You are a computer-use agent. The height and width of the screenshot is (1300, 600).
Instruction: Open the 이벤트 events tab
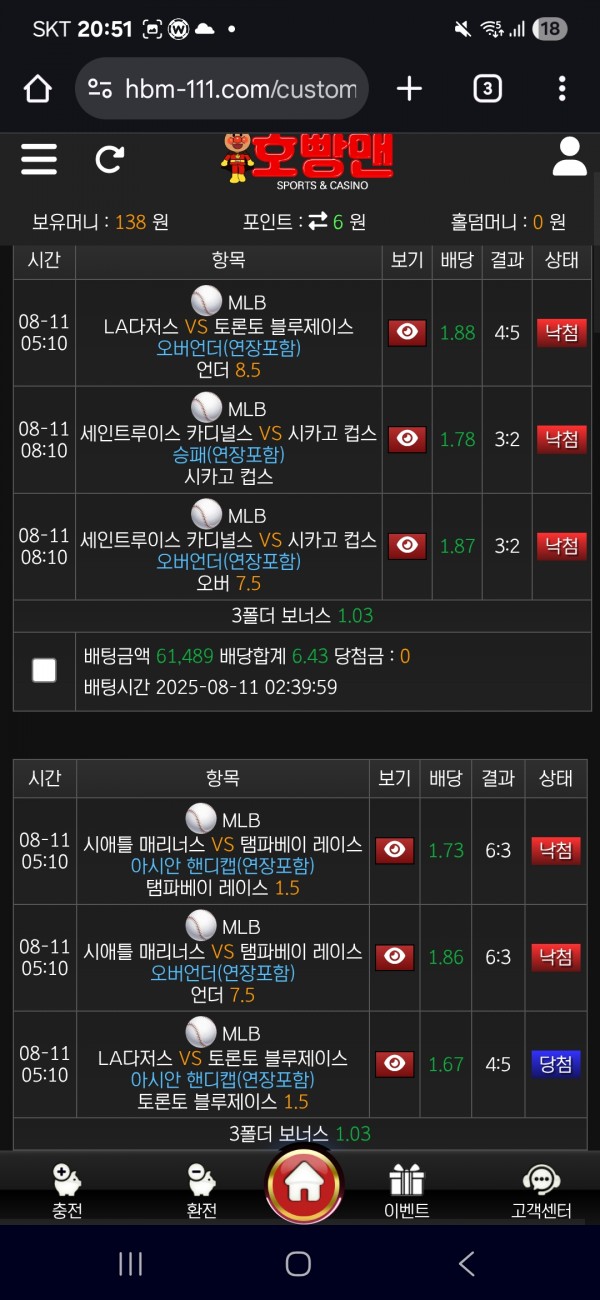tap(407, 1190)
